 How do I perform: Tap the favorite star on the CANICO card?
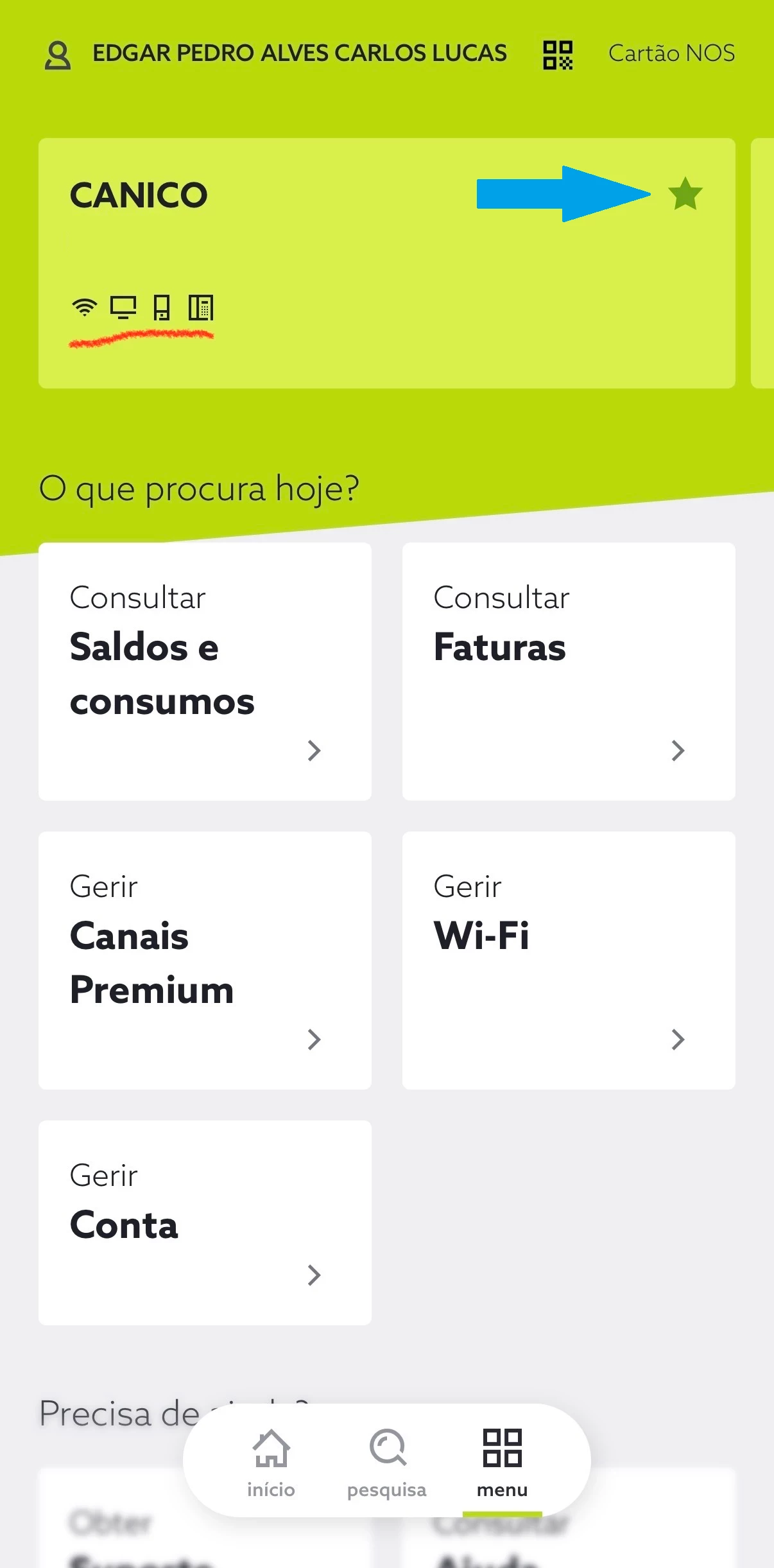tap(685, 194)
